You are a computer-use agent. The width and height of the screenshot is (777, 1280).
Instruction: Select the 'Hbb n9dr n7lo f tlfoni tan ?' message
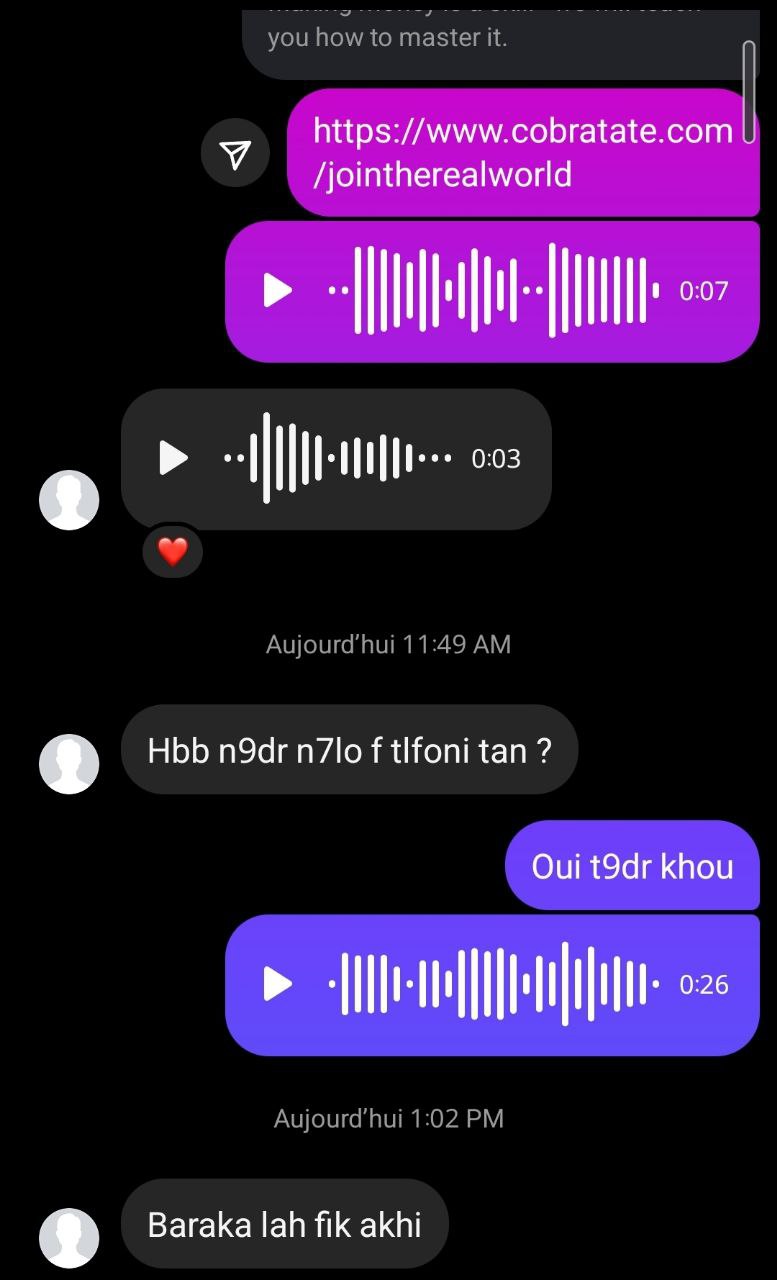350,750
